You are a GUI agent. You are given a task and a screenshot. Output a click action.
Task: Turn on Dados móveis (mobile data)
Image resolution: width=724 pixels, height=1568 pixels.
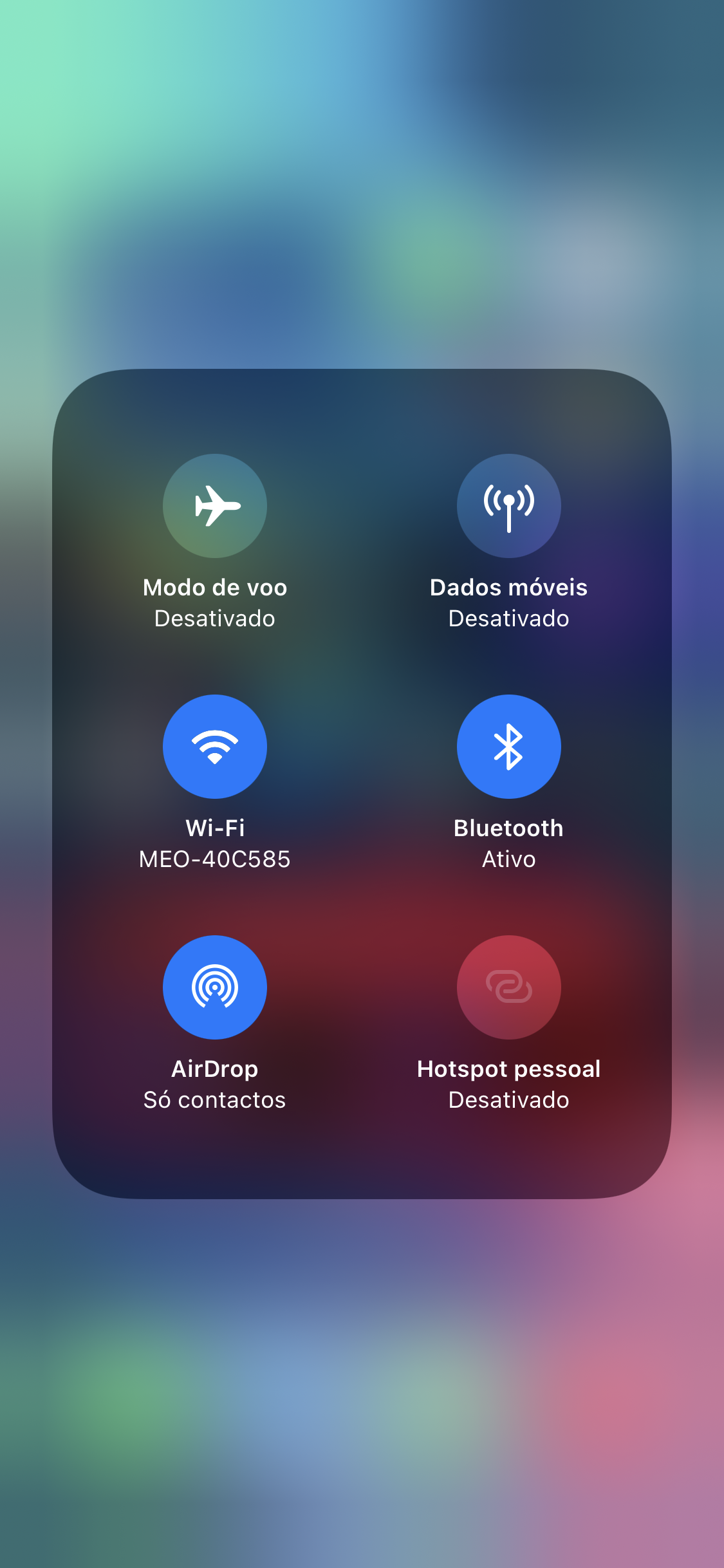coord(508,506)
